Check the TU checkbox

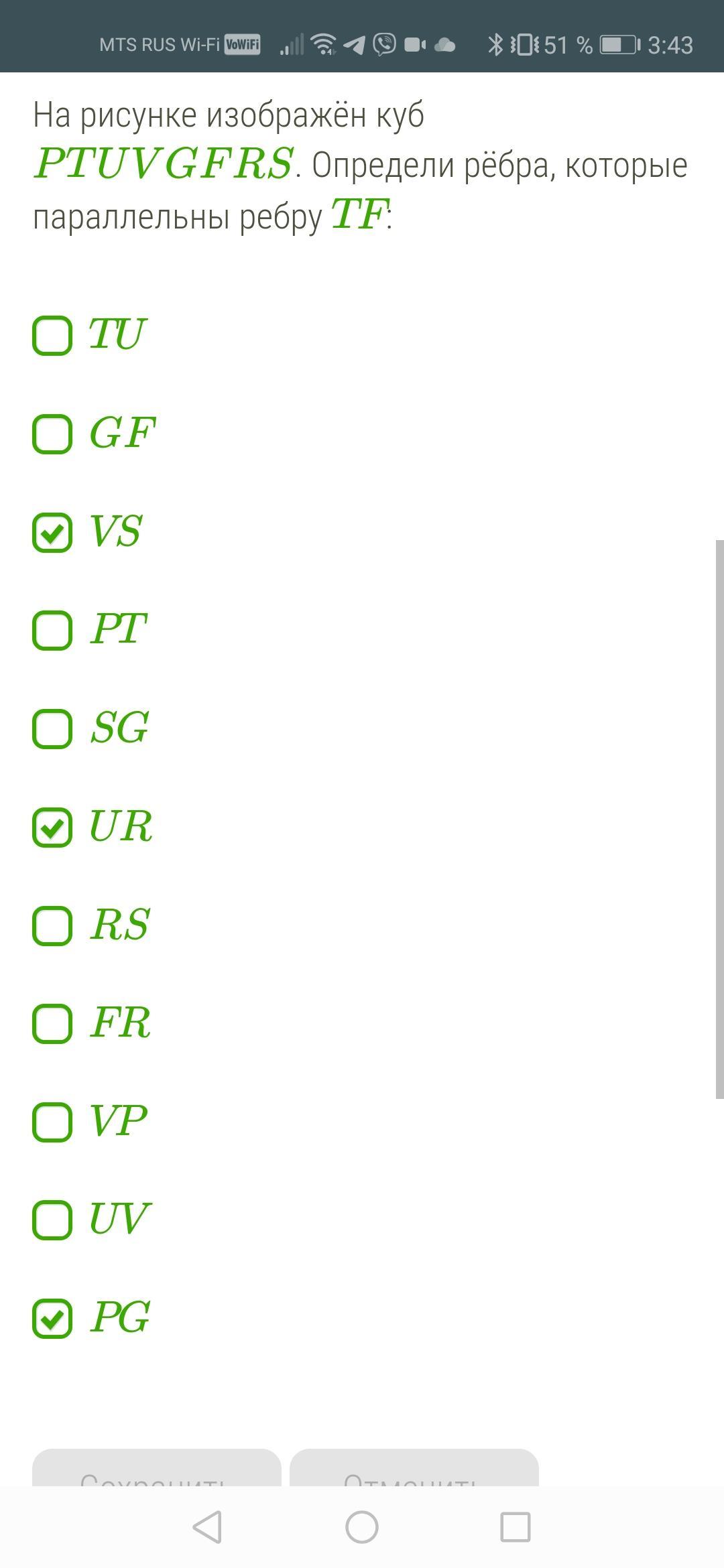tap(52, 336)
